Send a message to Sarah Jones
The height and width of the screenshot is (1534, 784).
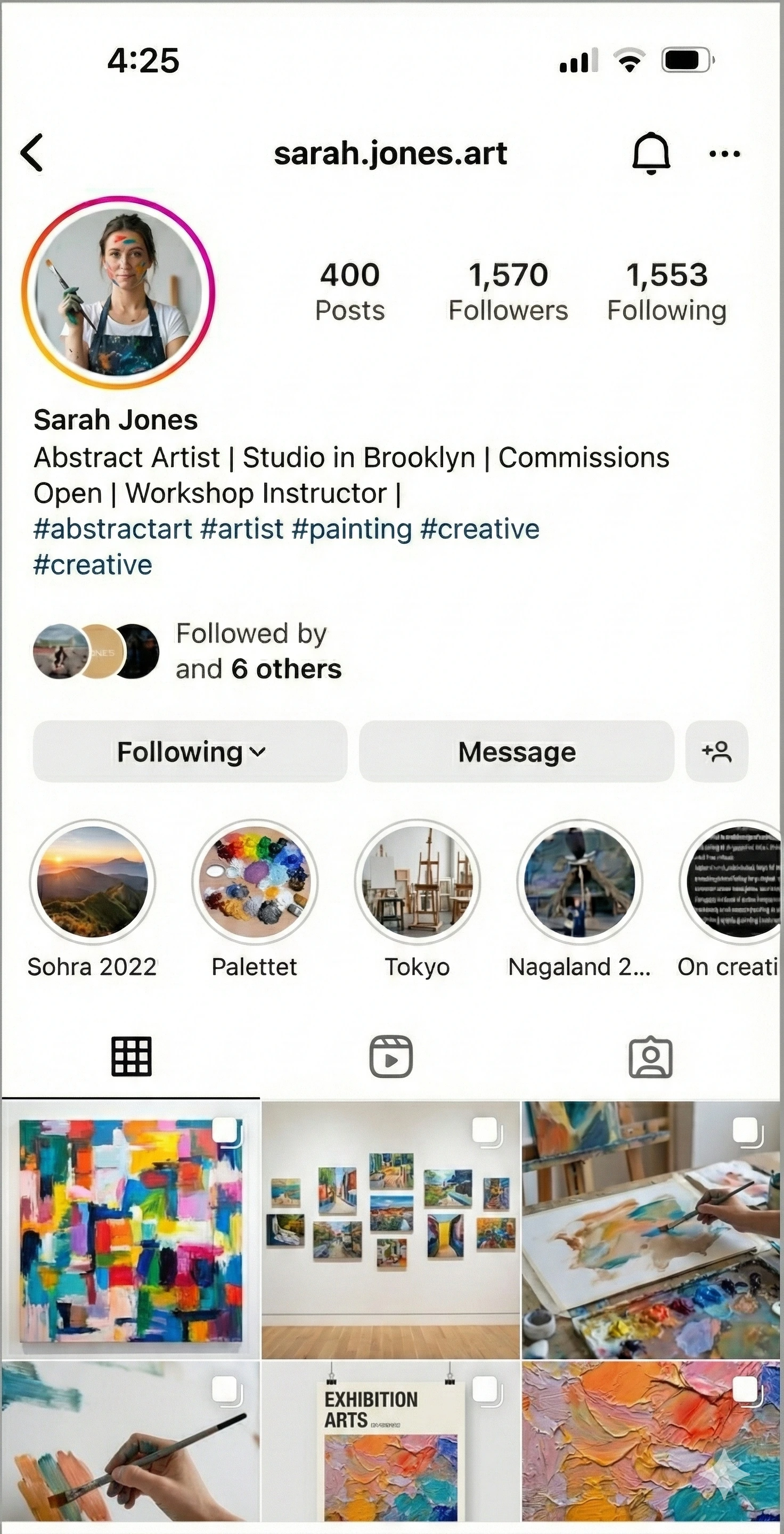coord(516,752)
